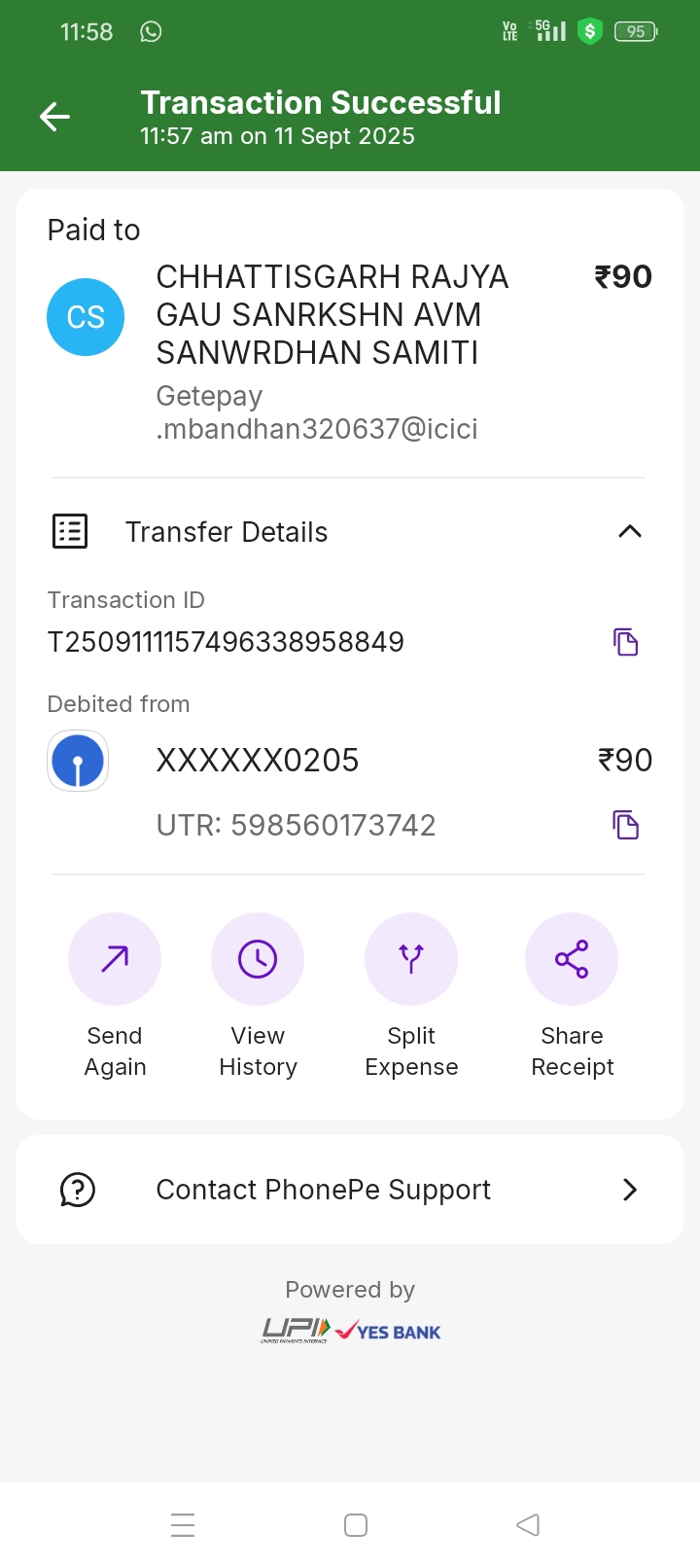The image size is (700, 1568).
Task: Select Split Expense
Action: pyautogui.click(x=411, y=960)
